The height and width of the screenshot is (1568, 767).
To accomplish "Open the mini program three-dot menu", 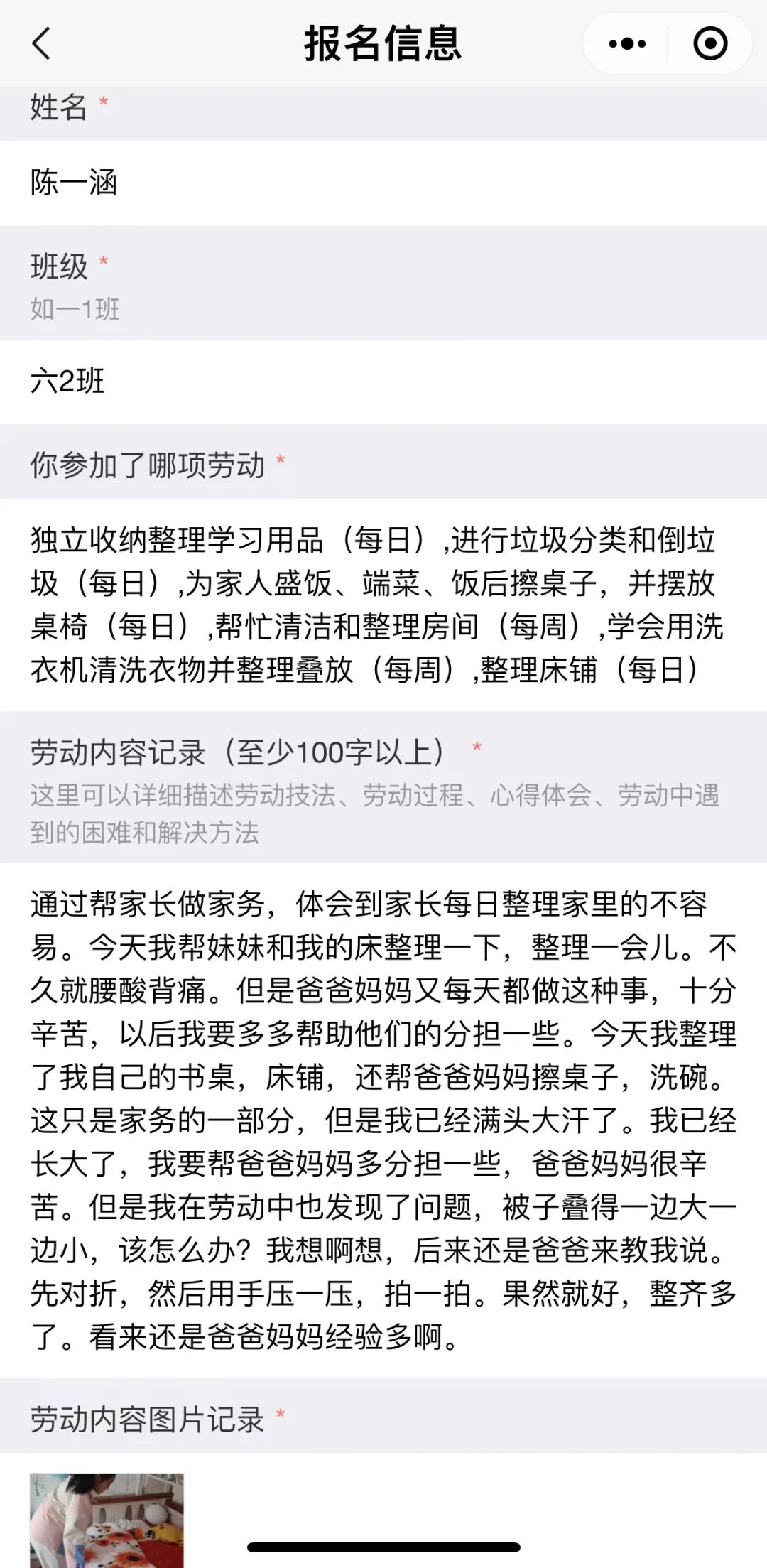I will (627, 44).
